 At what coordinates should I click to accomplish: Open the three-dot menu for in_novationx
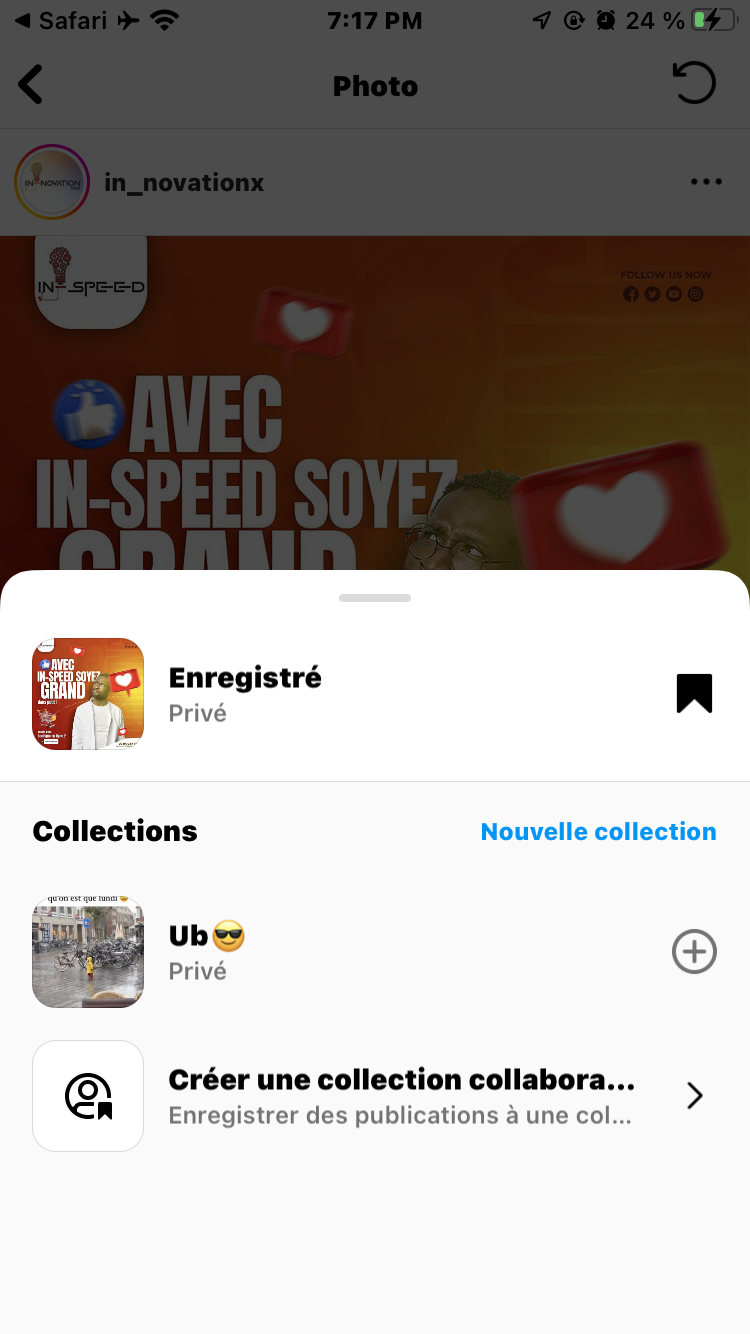pos(706,182)
